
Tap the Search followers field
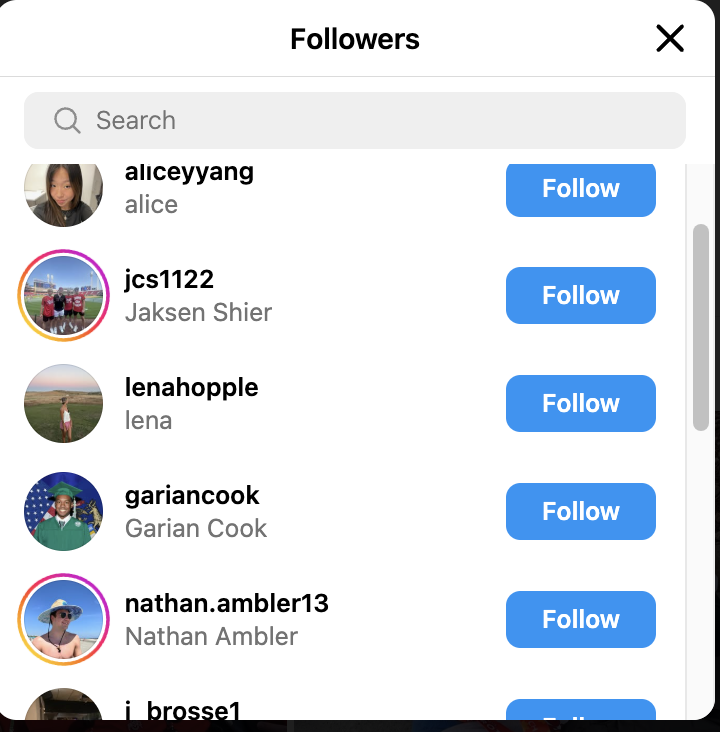click(355, 121)
